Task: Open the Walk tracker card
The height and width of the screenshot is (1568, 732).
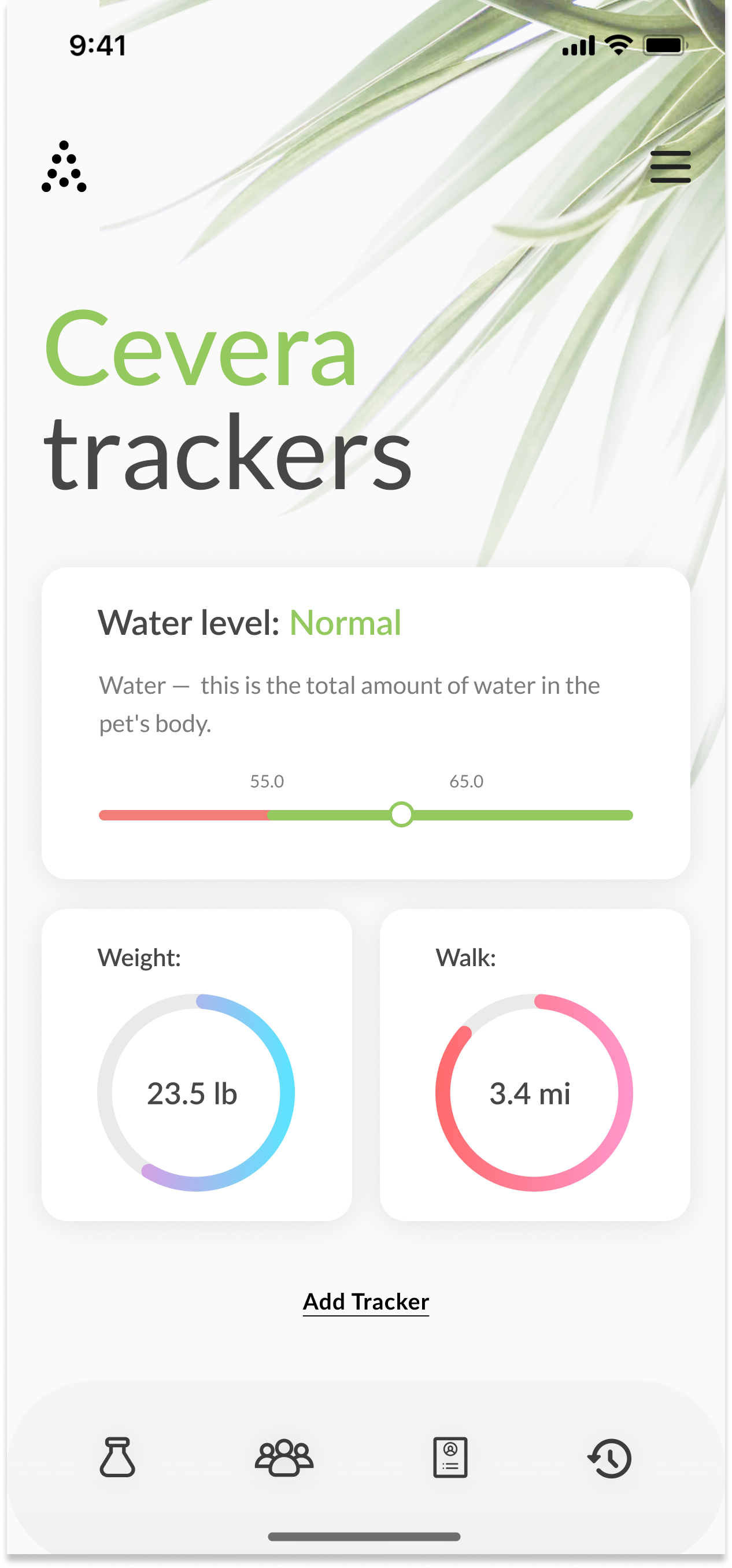Action: click(x=534, y=1064)
